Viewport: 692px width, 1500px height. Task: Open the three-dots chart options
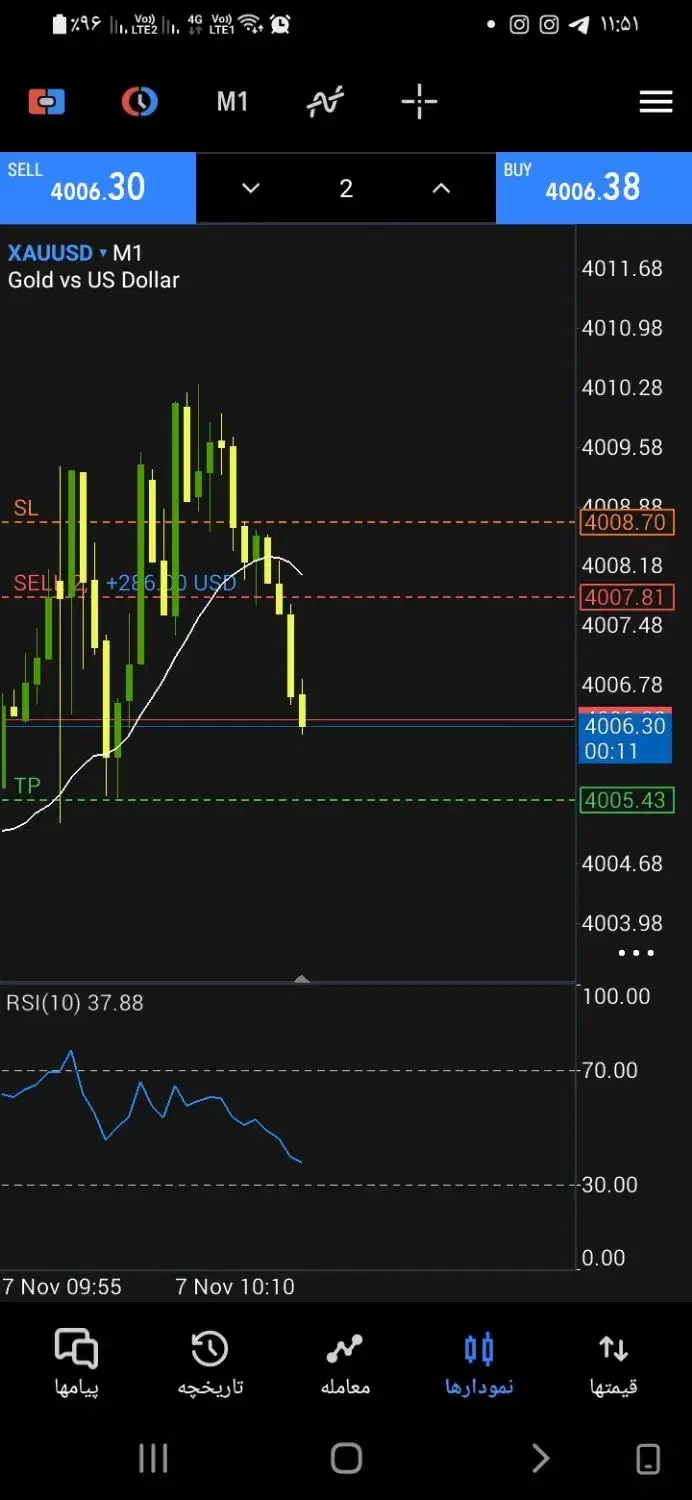[x=636, y=953]
